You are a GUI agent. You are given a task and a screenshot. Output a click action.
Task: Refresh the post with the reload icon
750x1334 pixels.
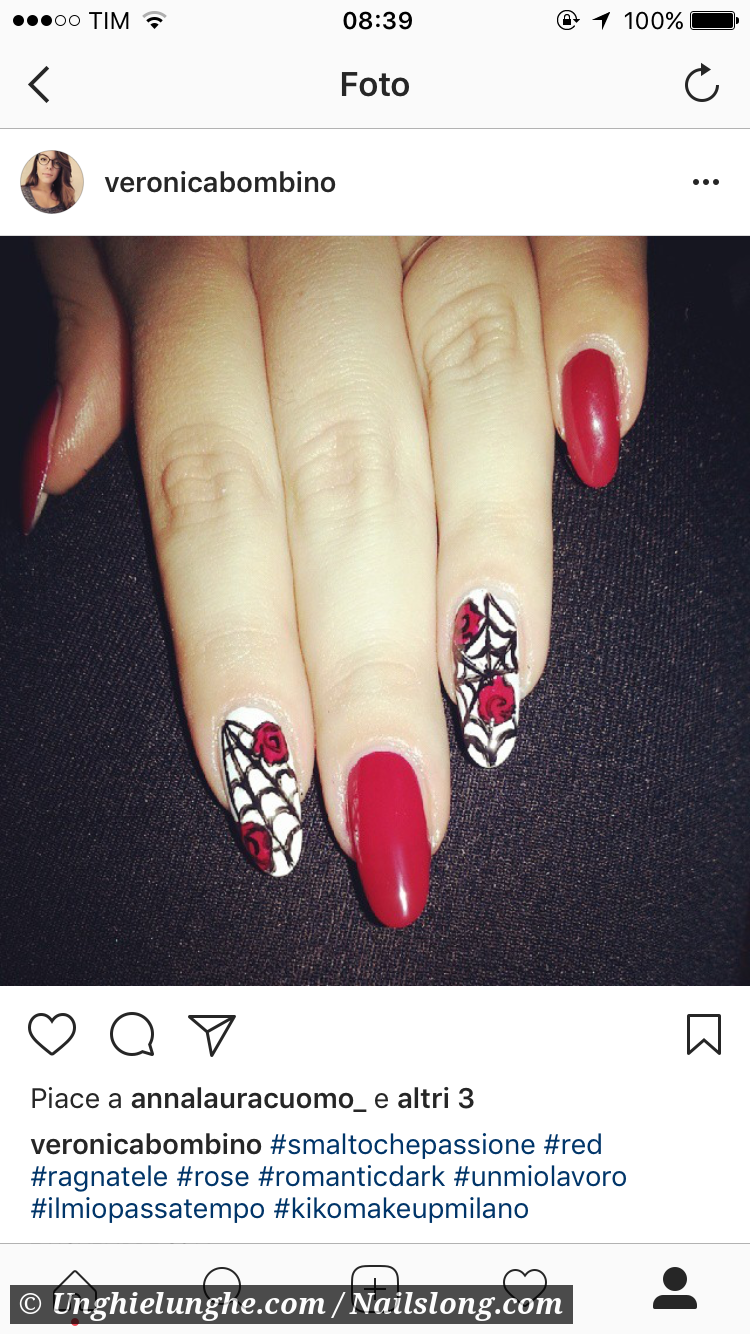[702, 84]
